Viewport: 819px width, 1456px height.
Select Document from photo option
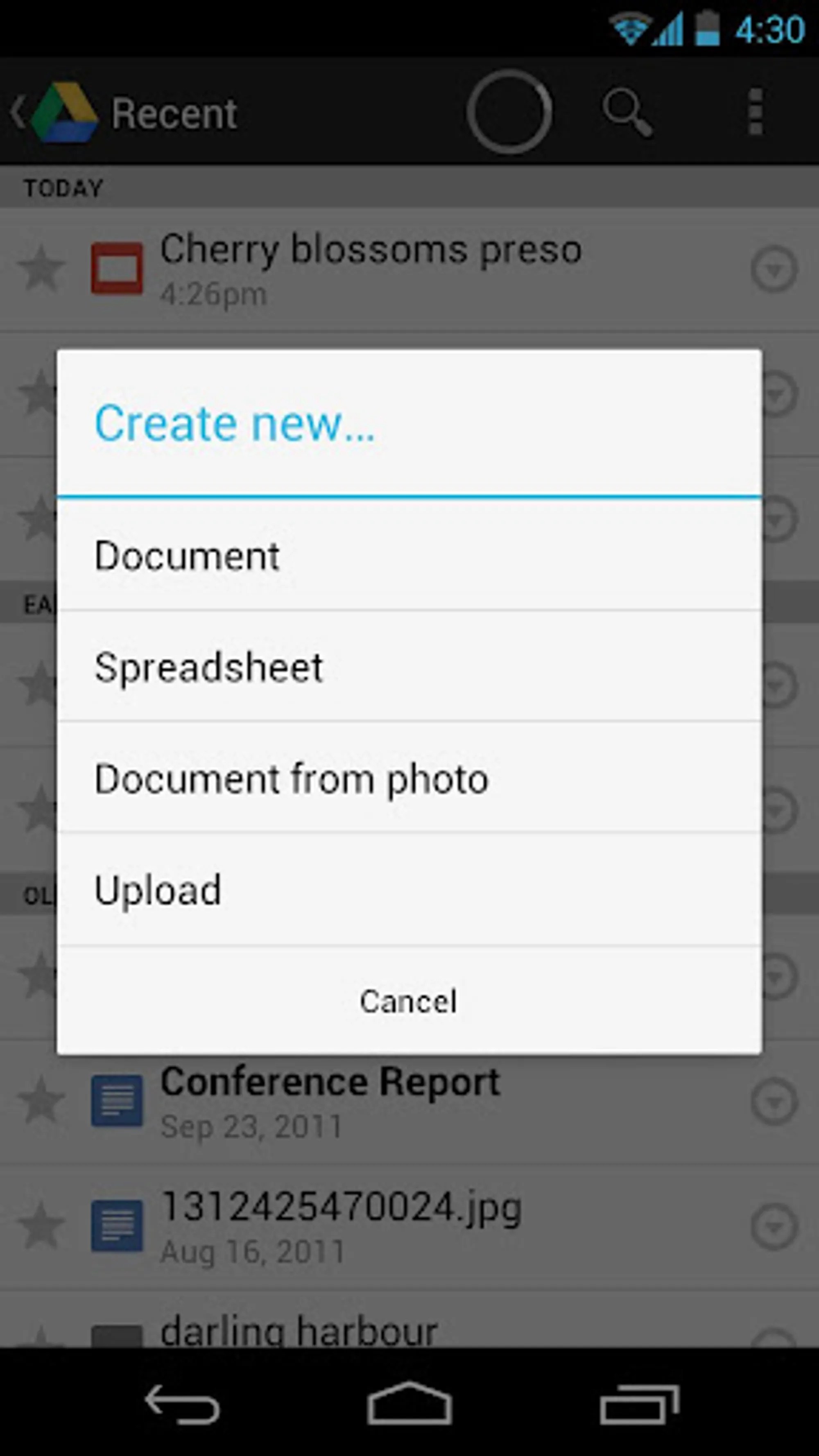pyautogui.click(x=409, y=778)
